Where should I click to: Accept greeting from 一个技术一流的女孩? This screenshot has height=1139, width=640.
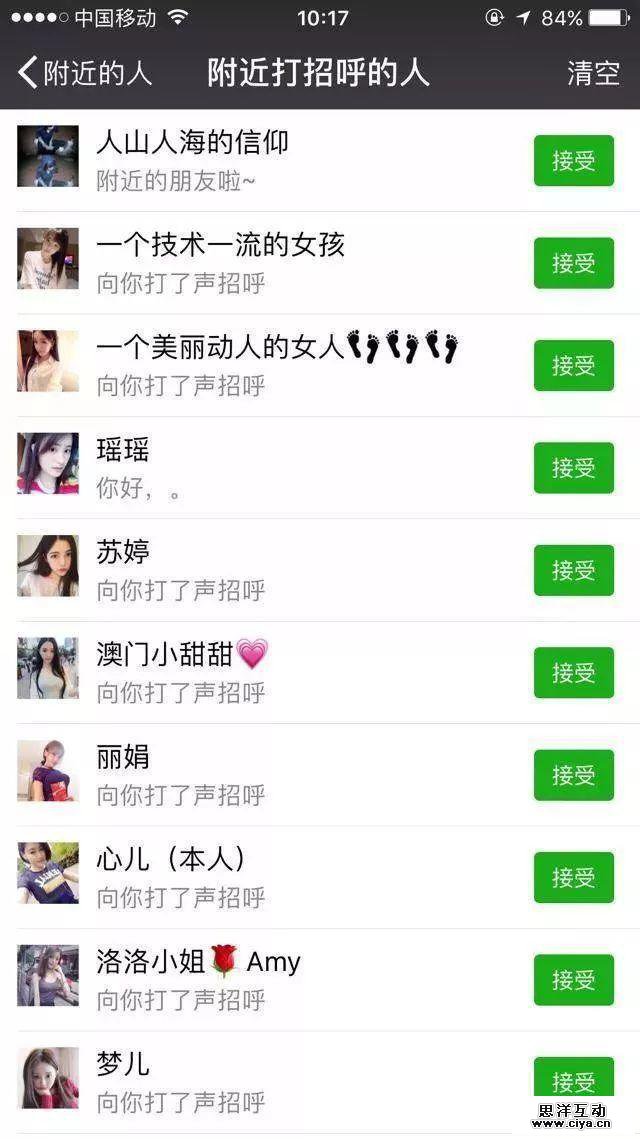[573, 263]
